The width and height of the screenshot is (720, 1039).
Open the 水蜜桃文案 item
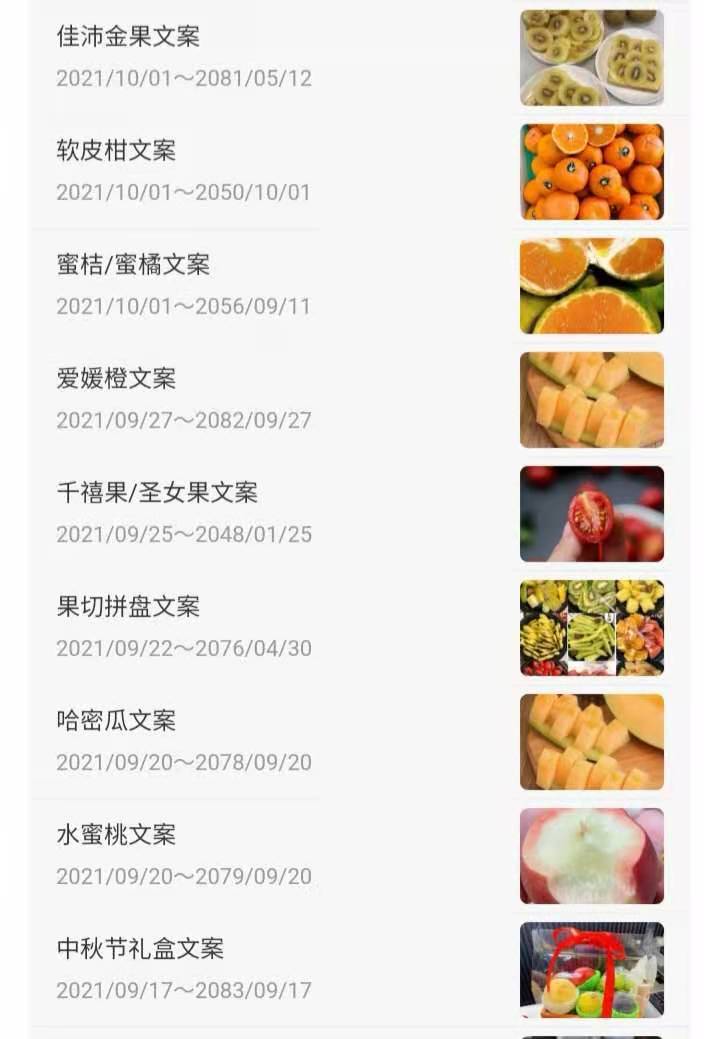(x=116, y=835)
